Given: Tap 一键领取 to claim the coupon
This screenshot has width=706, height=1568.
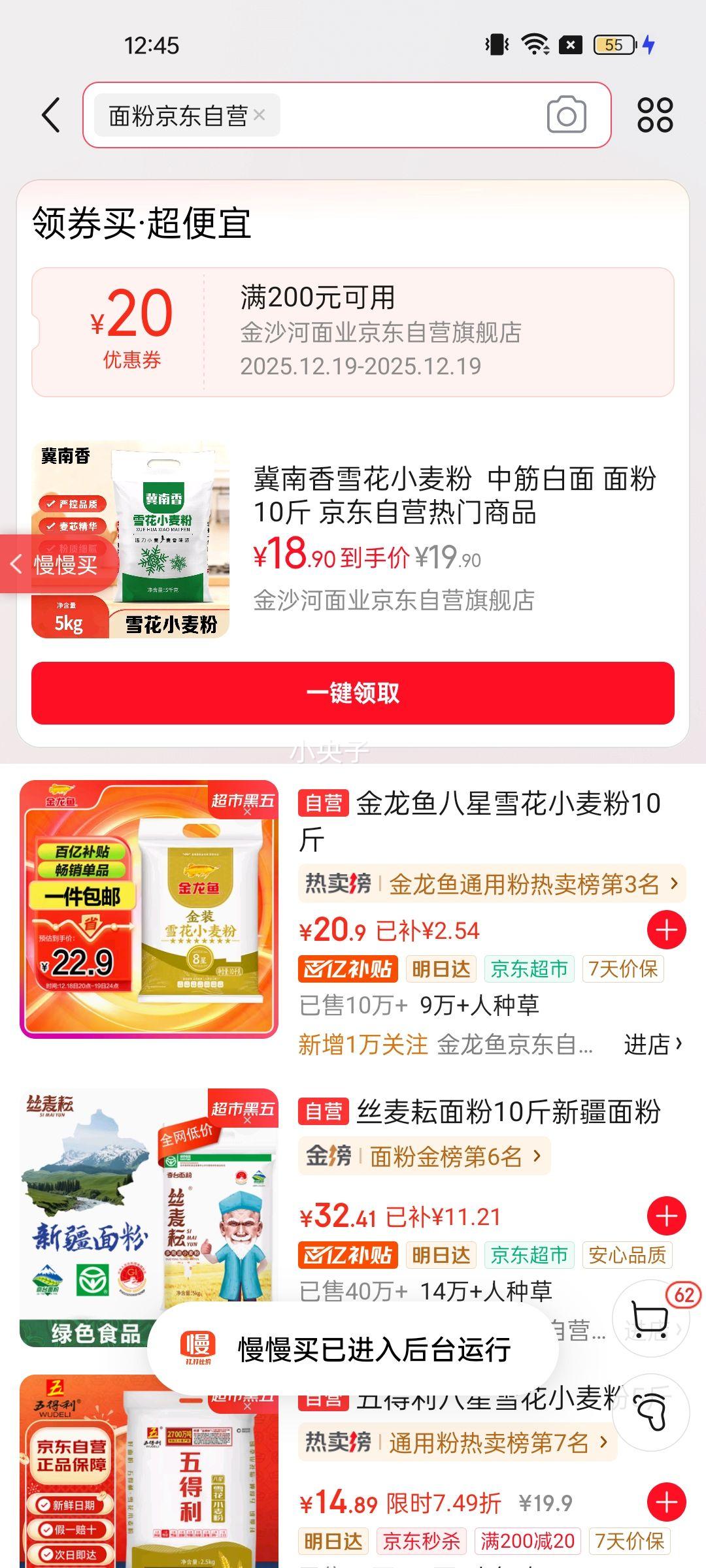Looking at the screenshot, I should click(353, 696).
